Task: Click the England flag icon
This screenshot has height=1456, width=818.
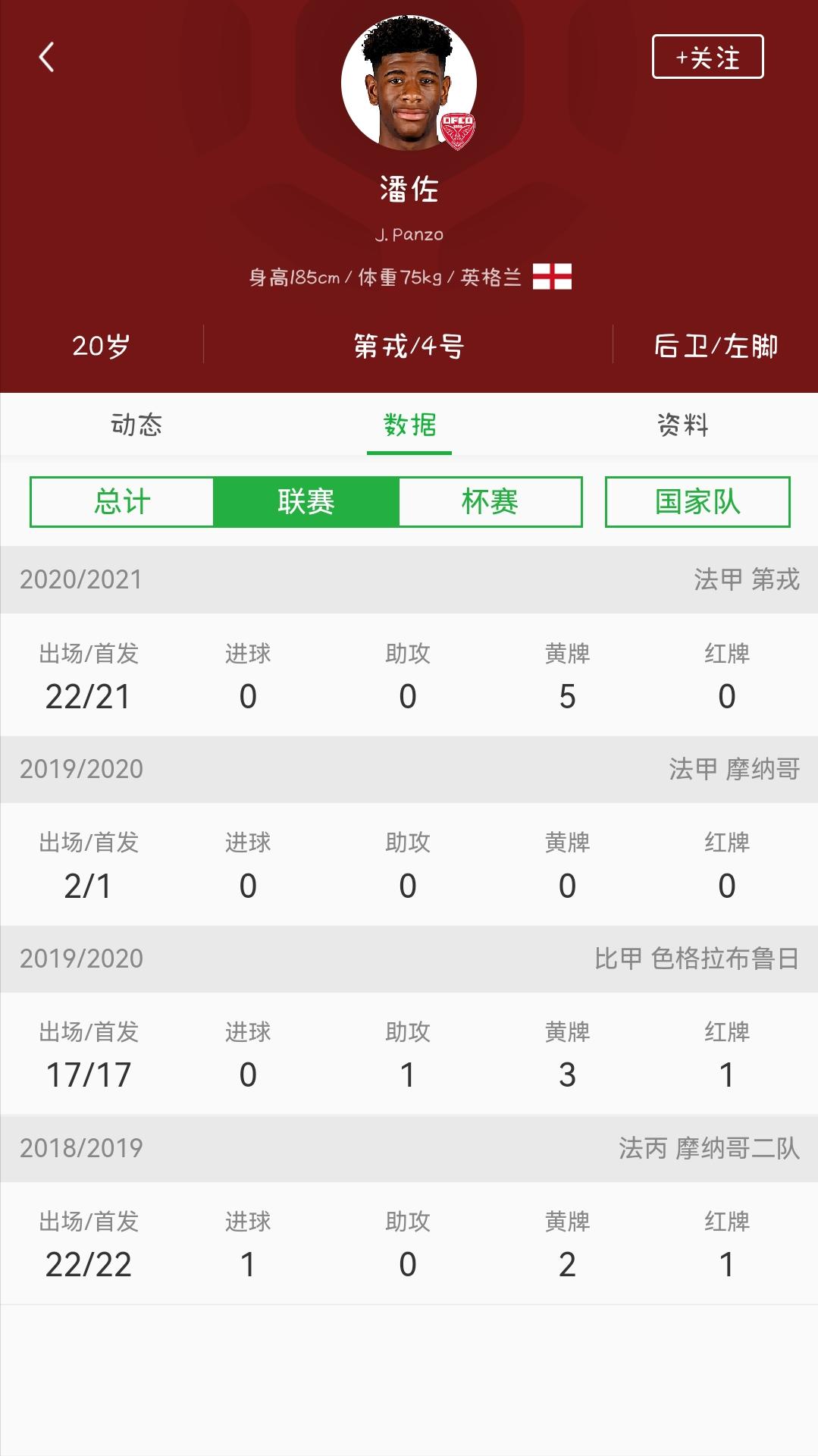Action: coord(551,278)
